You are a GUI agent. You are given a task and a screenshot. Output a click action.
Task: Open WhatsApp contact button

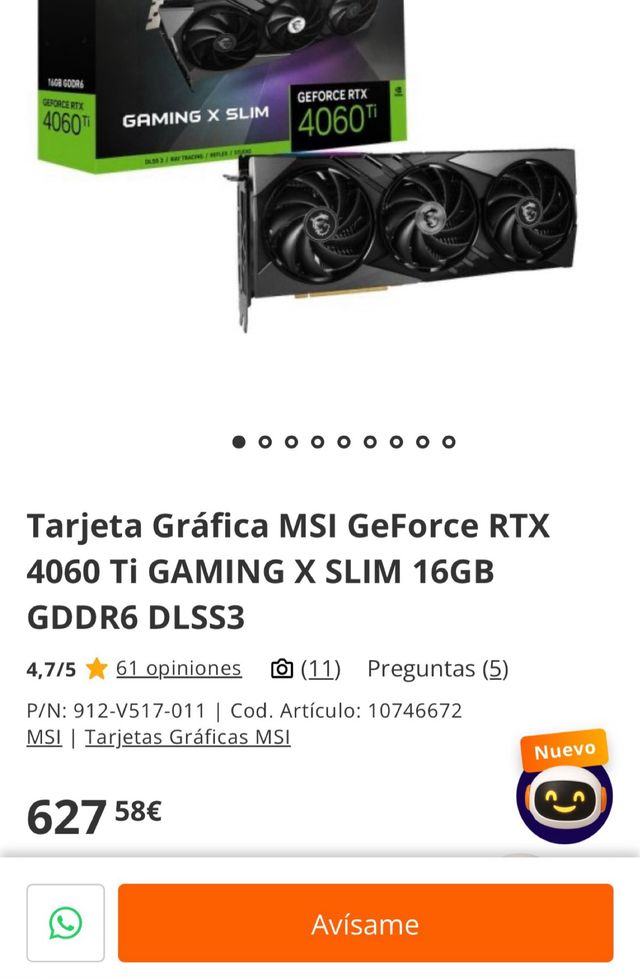(x=66, y=923)
